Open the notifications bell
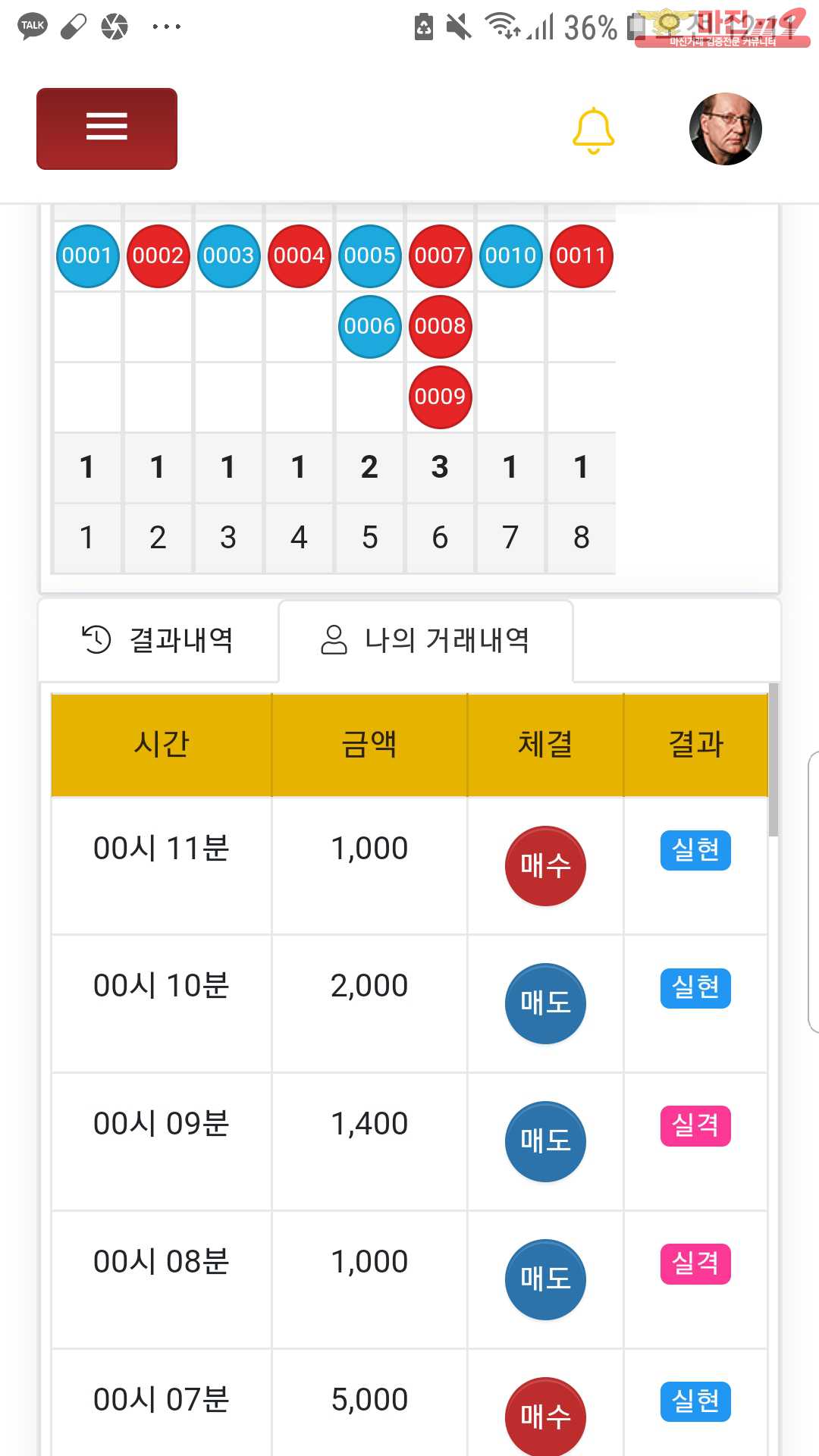Image resolution: width=819 pixels, height=1456 pixels. 593,130
